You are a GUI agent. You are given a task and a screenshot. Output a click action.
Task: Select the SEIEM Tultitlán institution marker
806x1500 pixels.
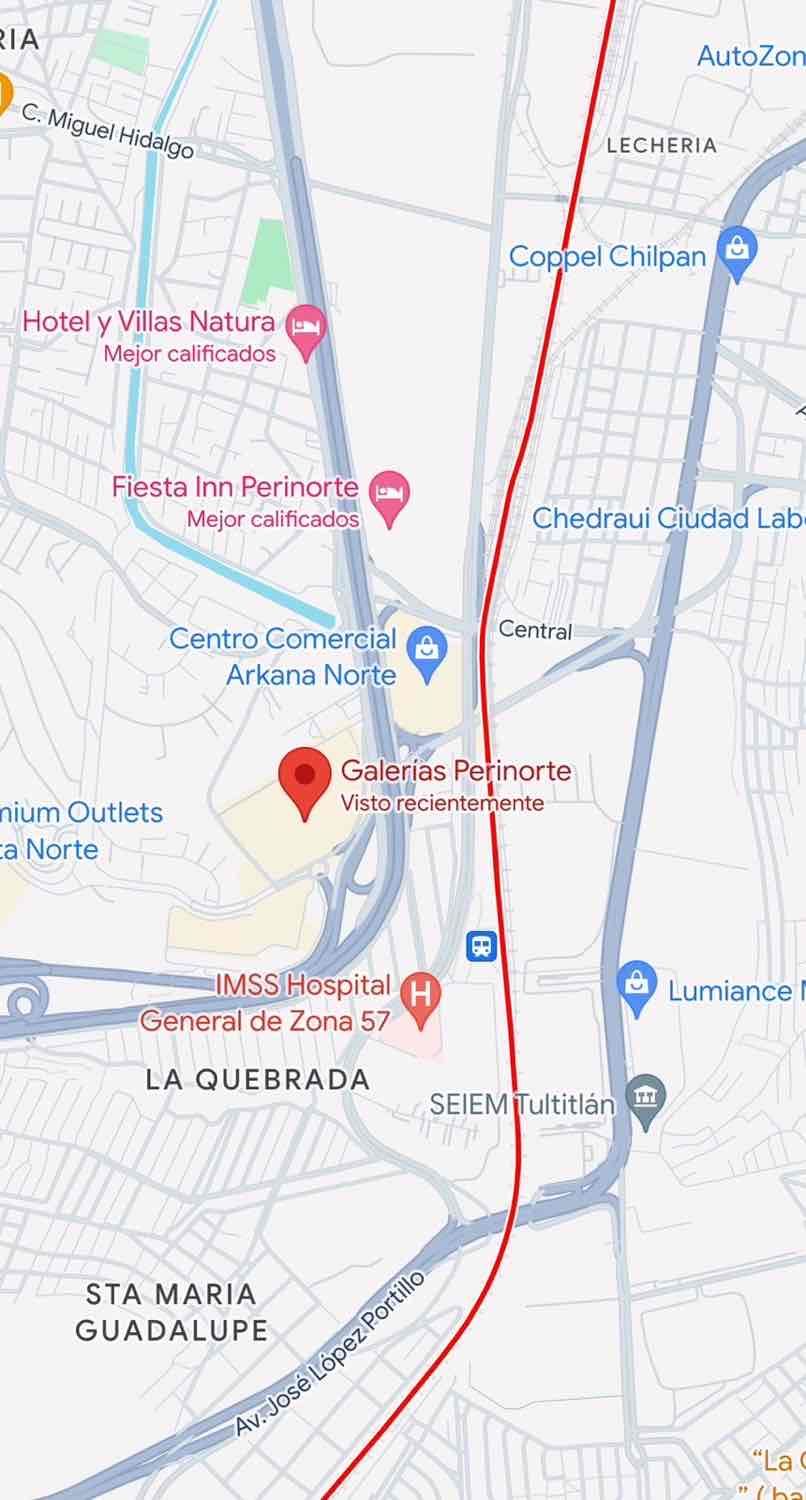click(x=647, y=1103)
